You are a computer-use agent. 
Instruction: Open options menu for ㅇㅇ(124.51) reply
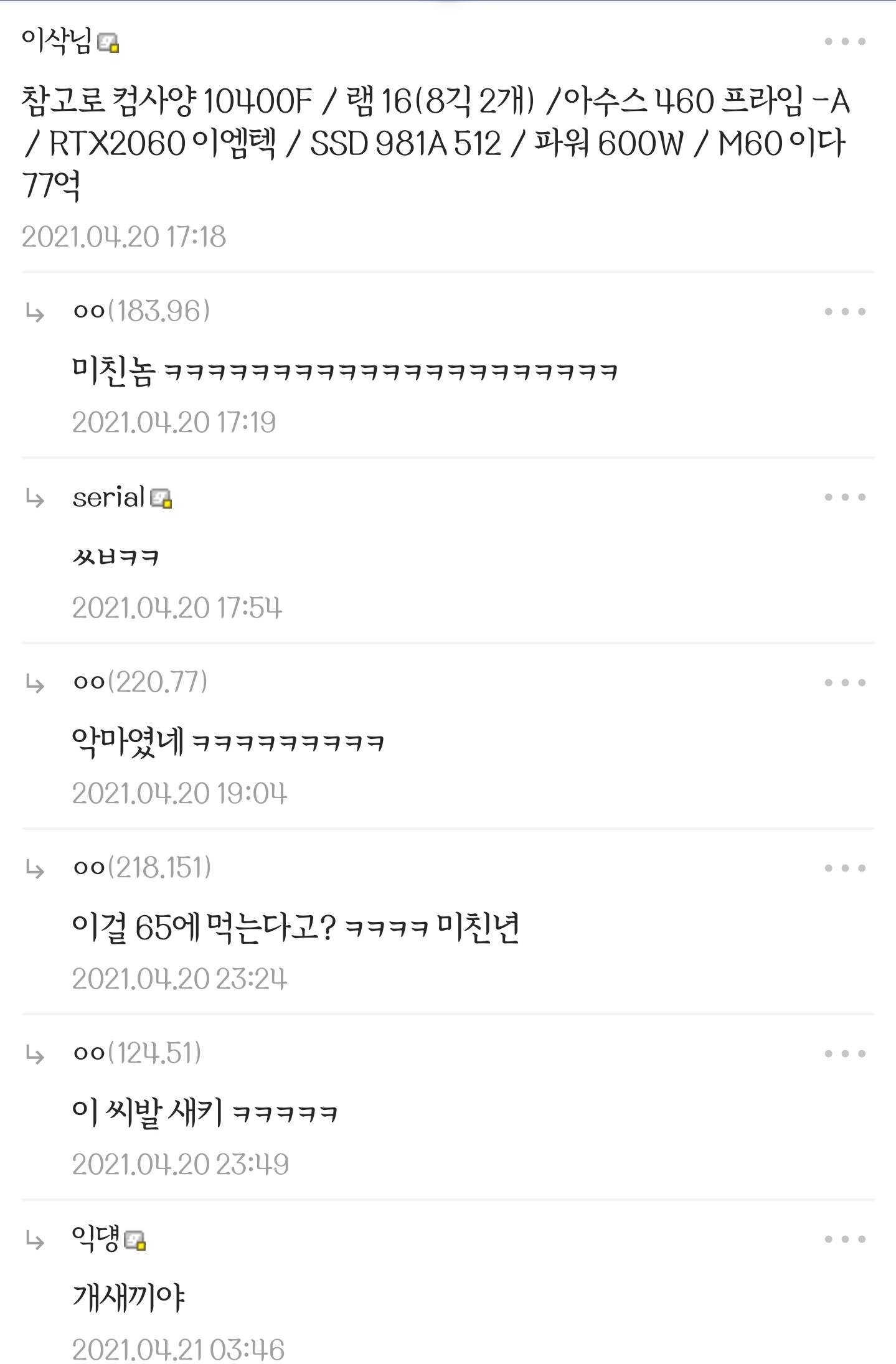click(x=844, y=1053)
